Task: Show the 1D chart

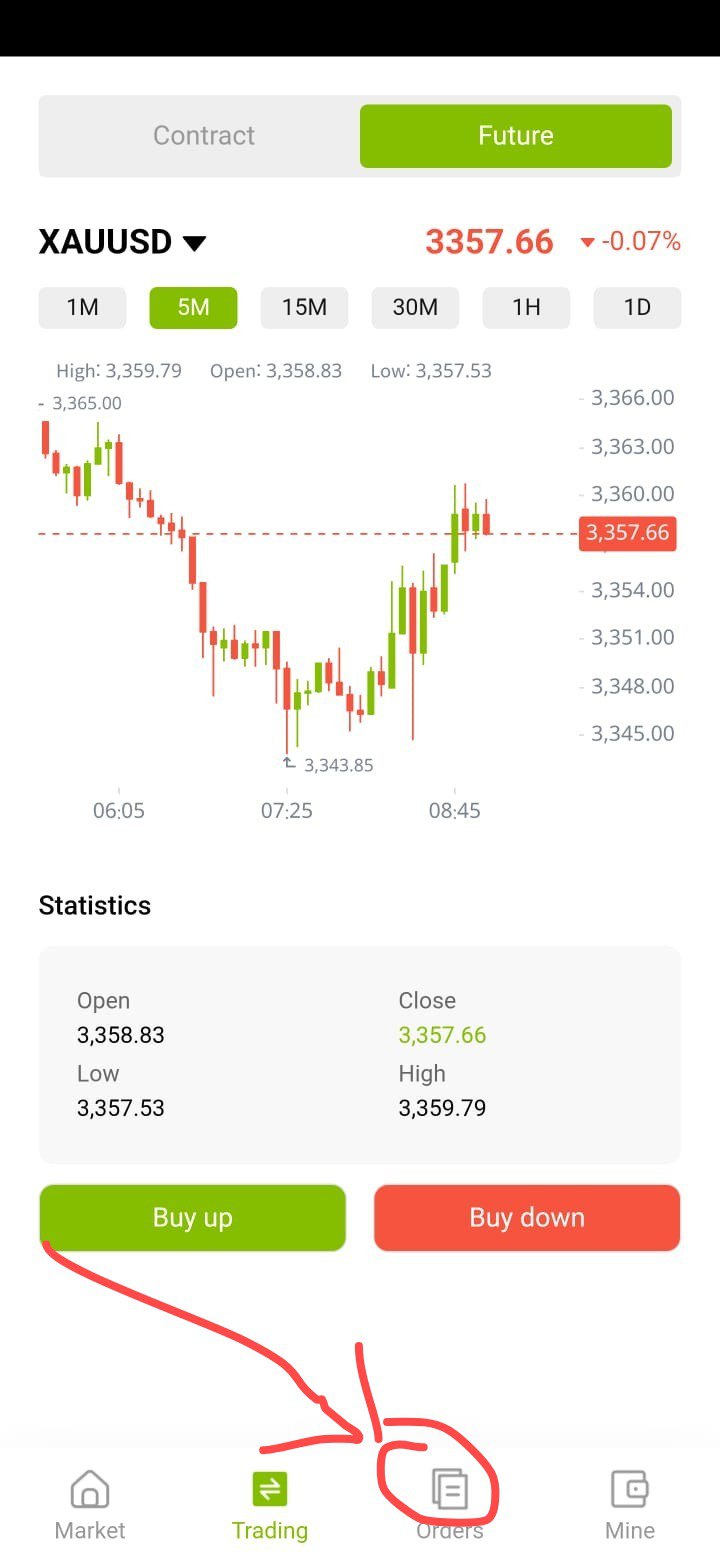Action: tap(637, 308)
